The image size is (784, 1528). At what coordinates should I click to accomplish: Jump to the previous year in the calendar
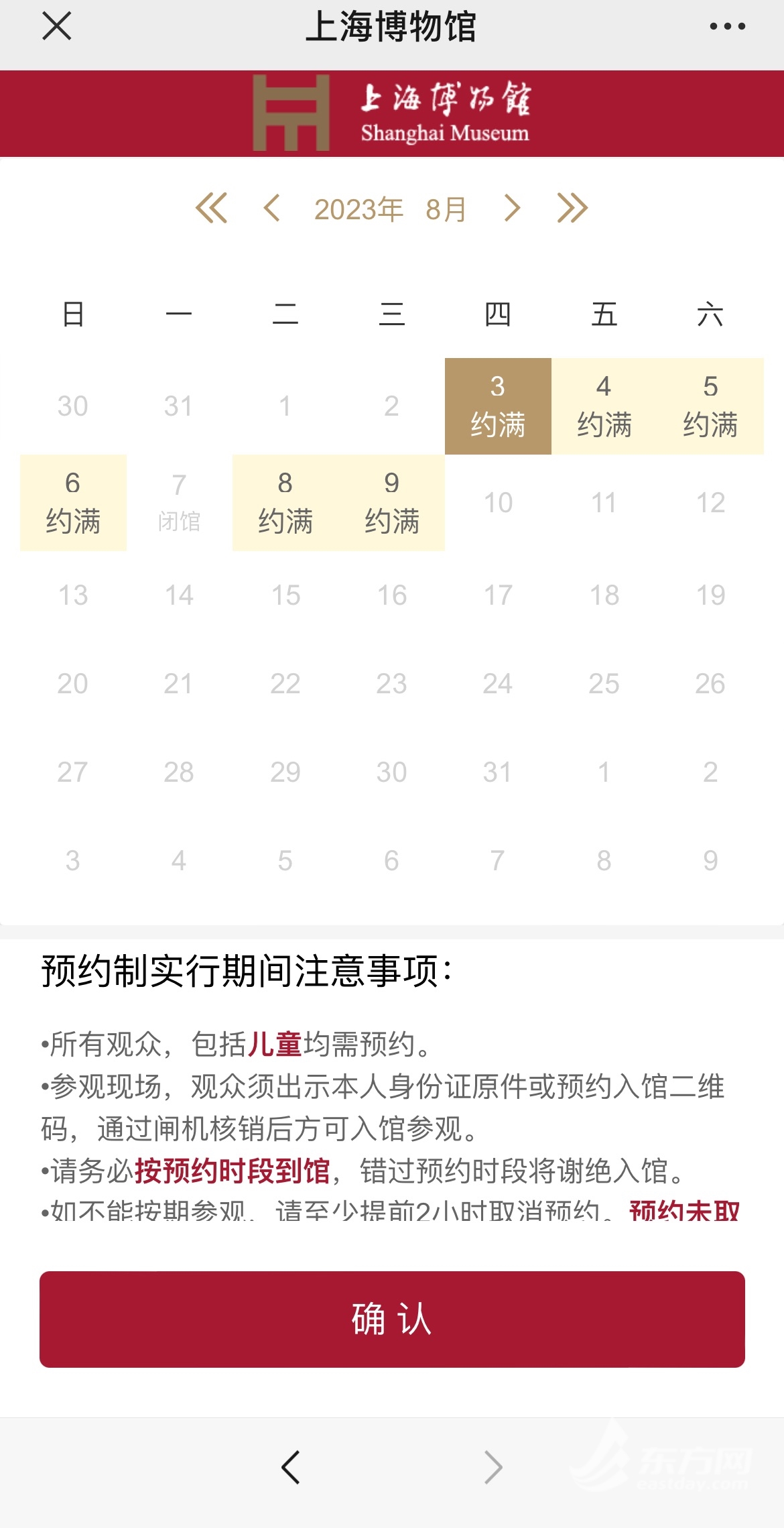pyautogui.click(x=211, y=208)
